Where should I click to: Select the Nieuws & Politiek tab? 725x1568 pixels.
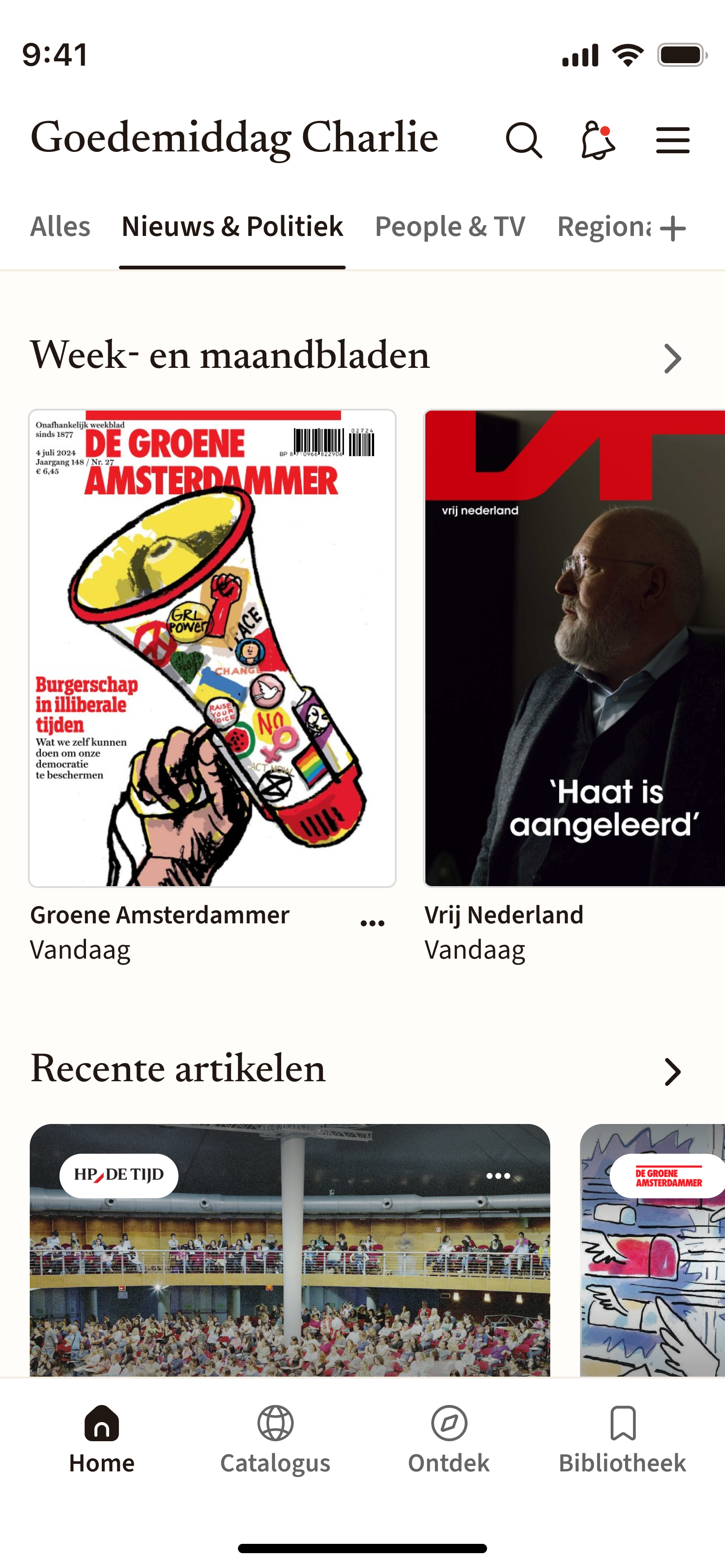(232, 227)
